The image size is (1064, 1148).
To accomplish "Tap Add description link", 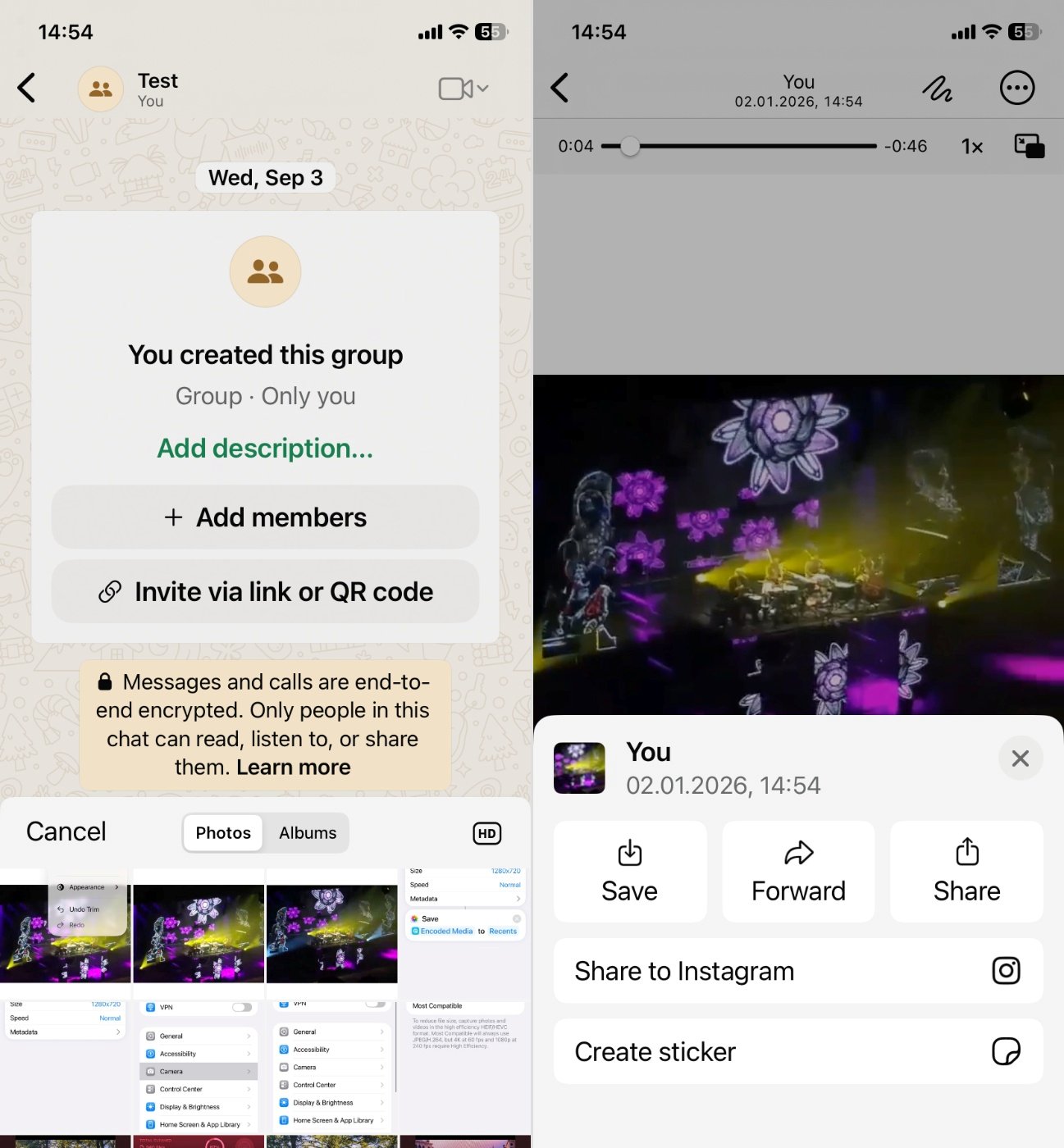I will [265, 449].
